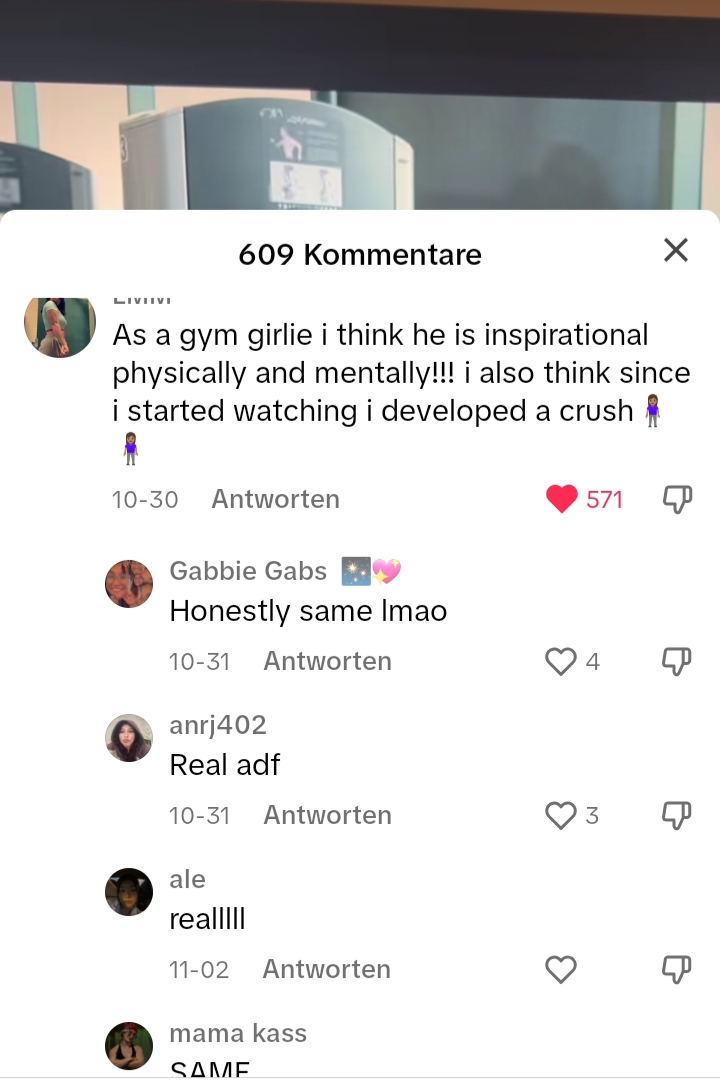This screenshot has height=1082, width=720.
Task: Open the gym girlie commenter's avatar
Action: coord(60,326)
